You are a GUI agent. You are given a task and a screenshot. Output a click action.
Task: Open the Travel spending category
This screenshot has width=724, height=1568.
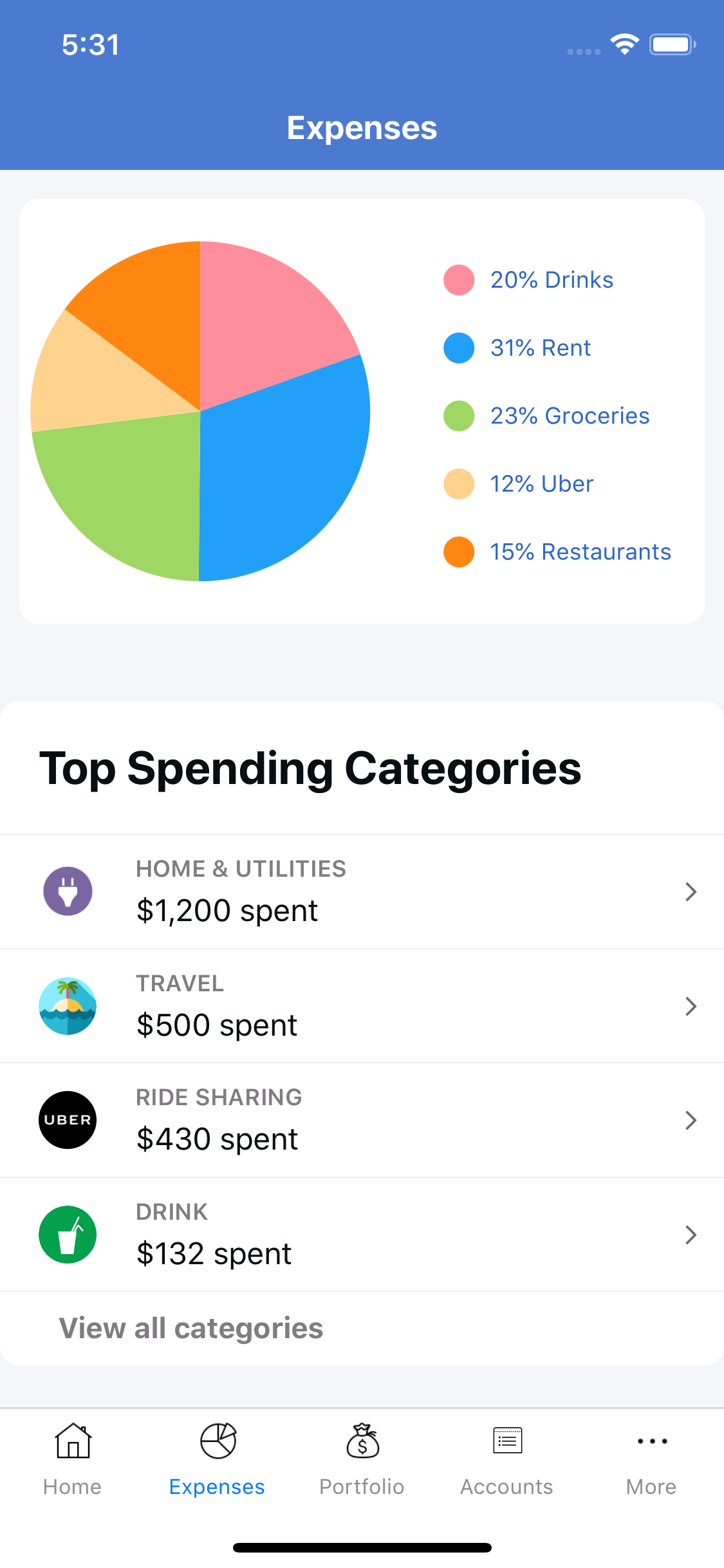click(x=362, y=1006)
